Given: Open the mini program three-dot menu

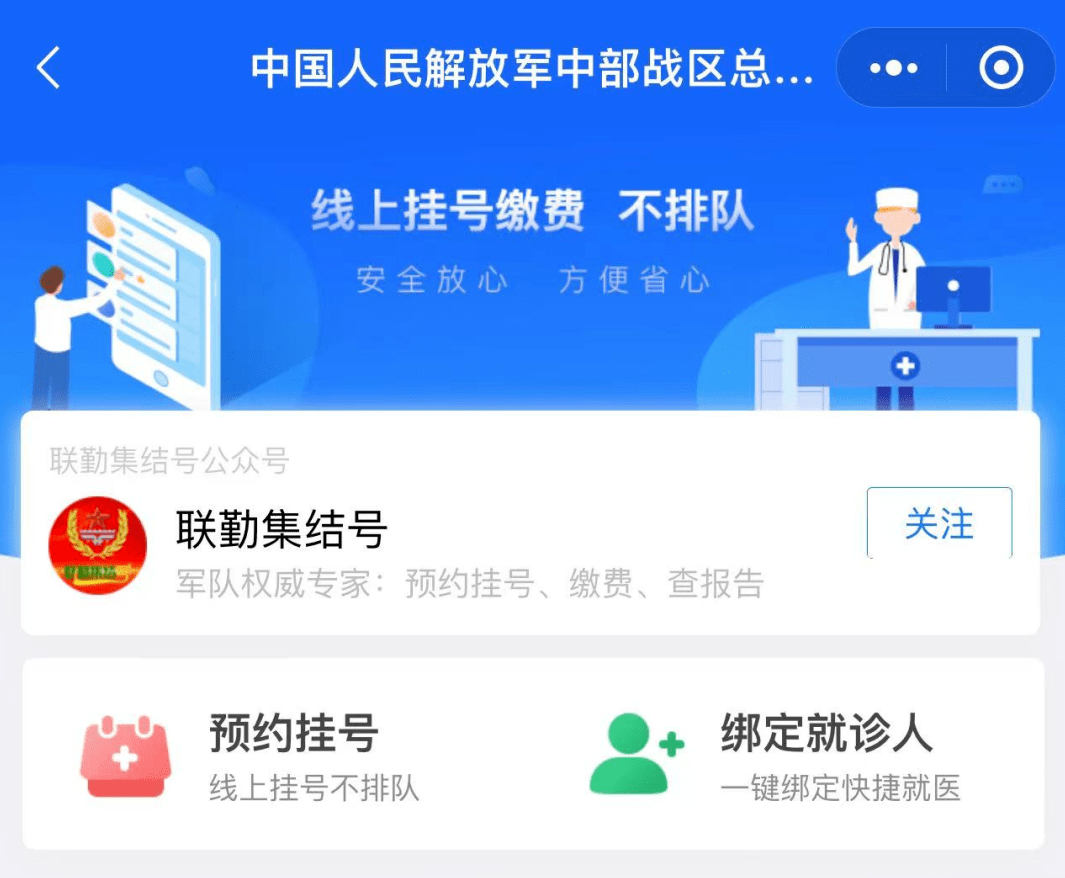Looking at the screenshot, I should tap(893, 68).
